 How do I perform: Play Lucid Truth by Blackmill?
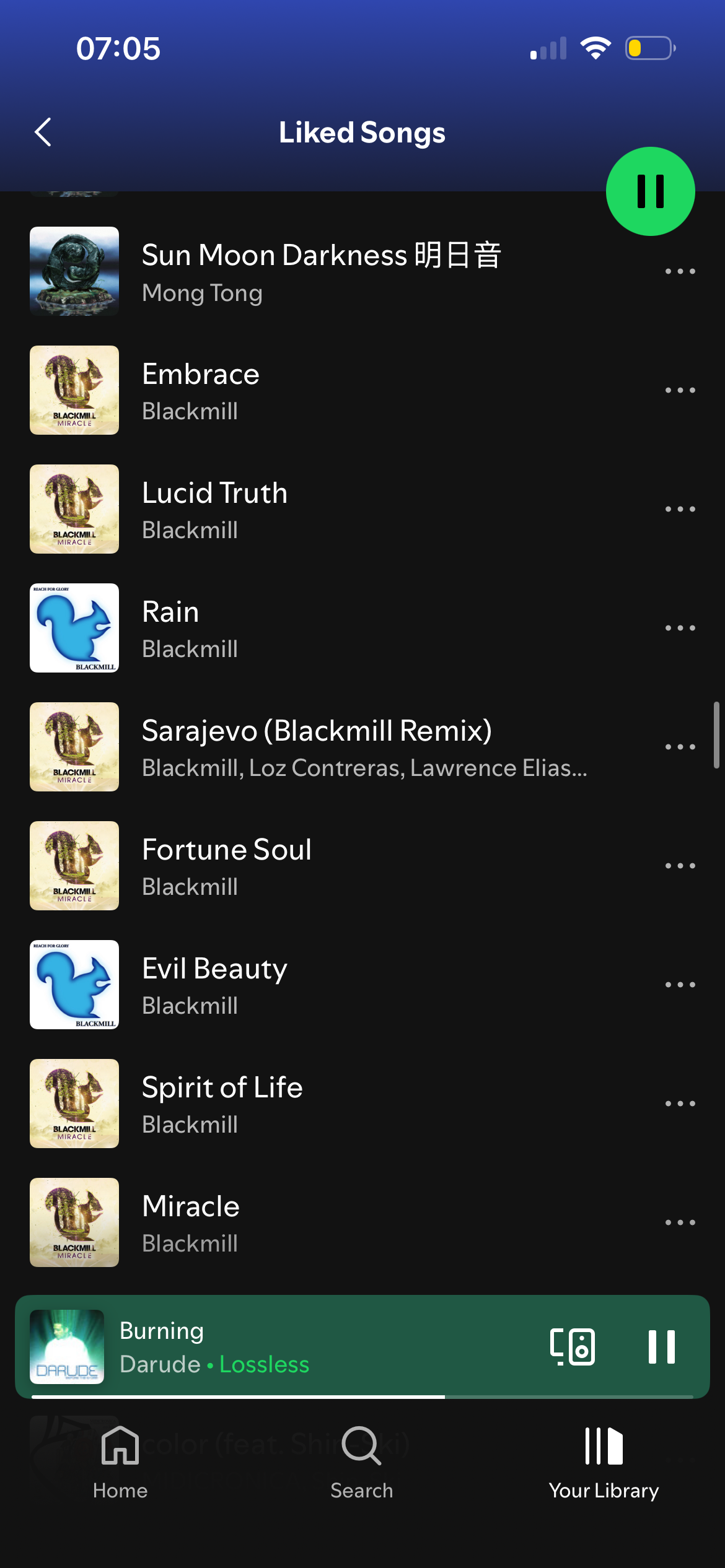(x=214, y=509)
